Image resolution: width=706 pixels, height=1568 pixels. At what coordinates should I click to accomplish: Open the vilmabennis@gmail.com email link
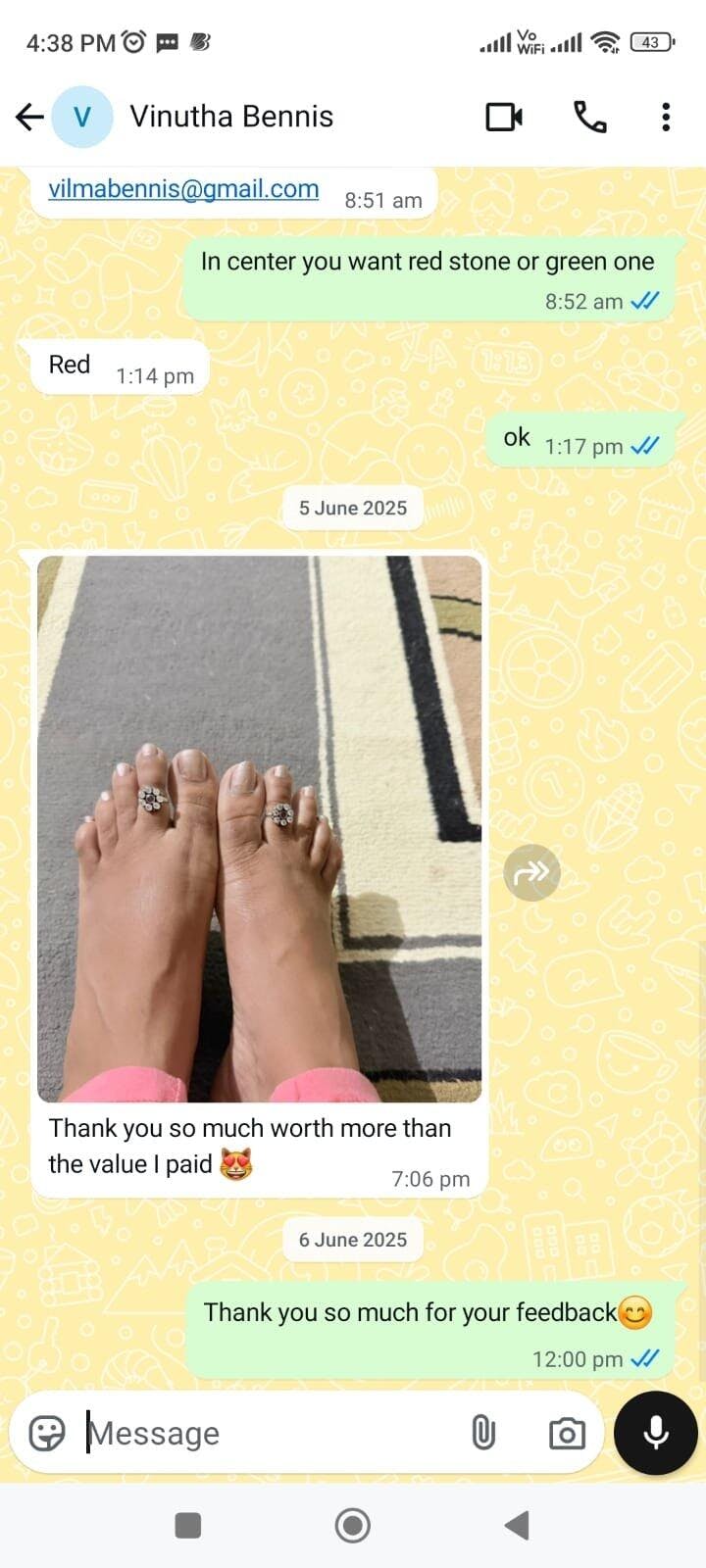[183, 189]
